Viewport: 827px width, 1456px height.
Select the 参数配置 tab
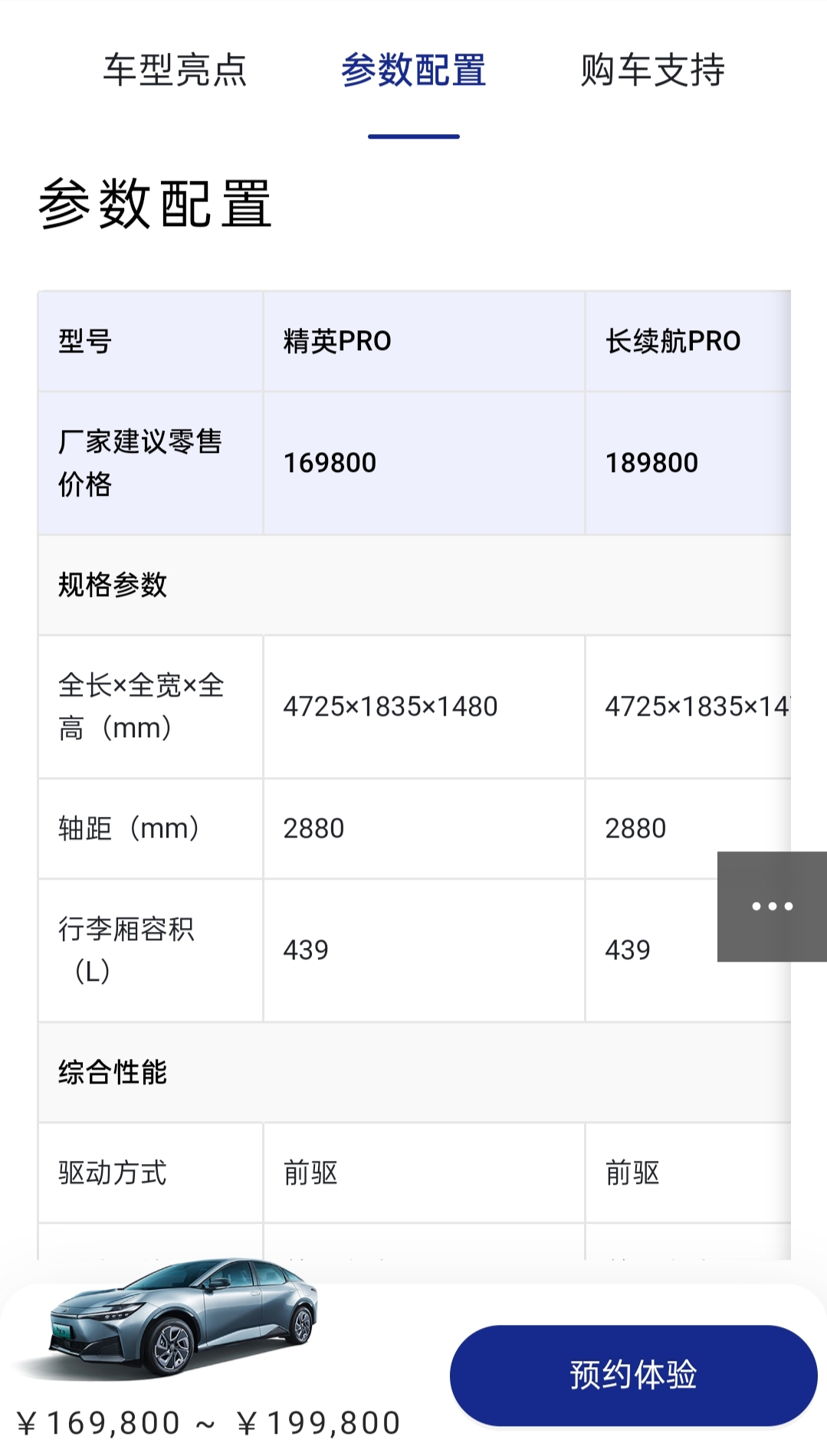(x=413, y=70)
